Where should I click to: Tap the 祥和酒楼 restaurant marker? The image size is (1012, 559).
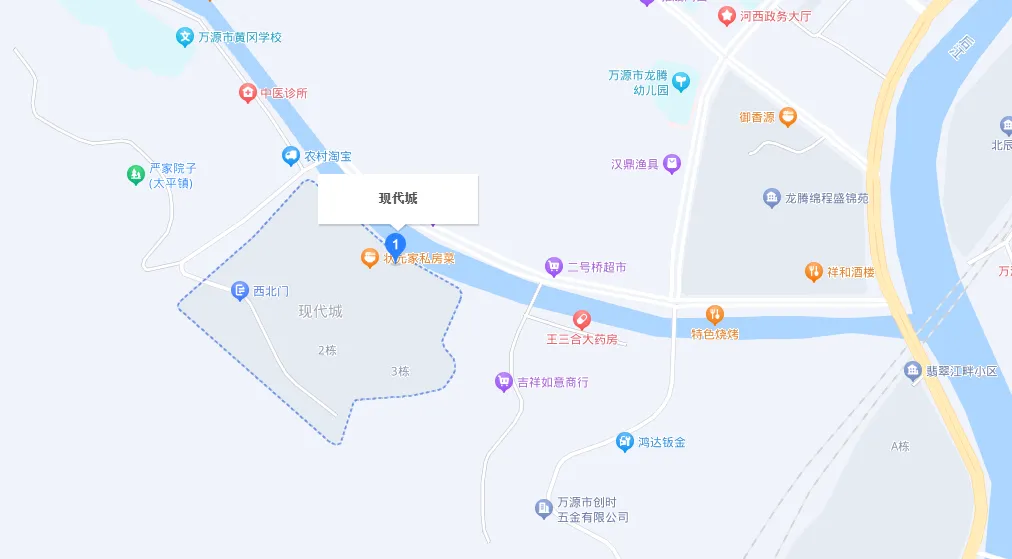coord(814,272)
